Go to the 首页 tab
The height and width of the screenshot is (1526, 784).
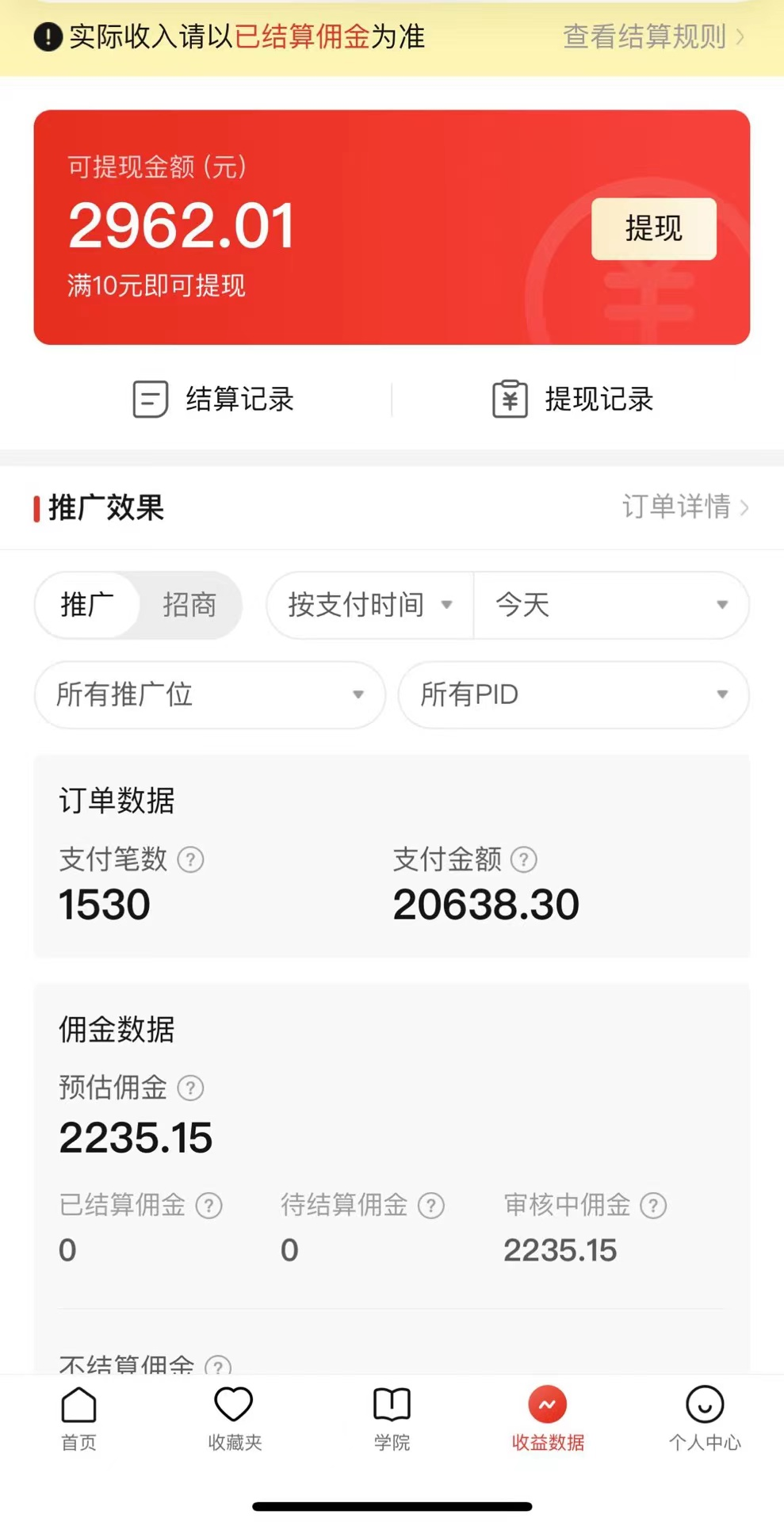[78, 1418]
